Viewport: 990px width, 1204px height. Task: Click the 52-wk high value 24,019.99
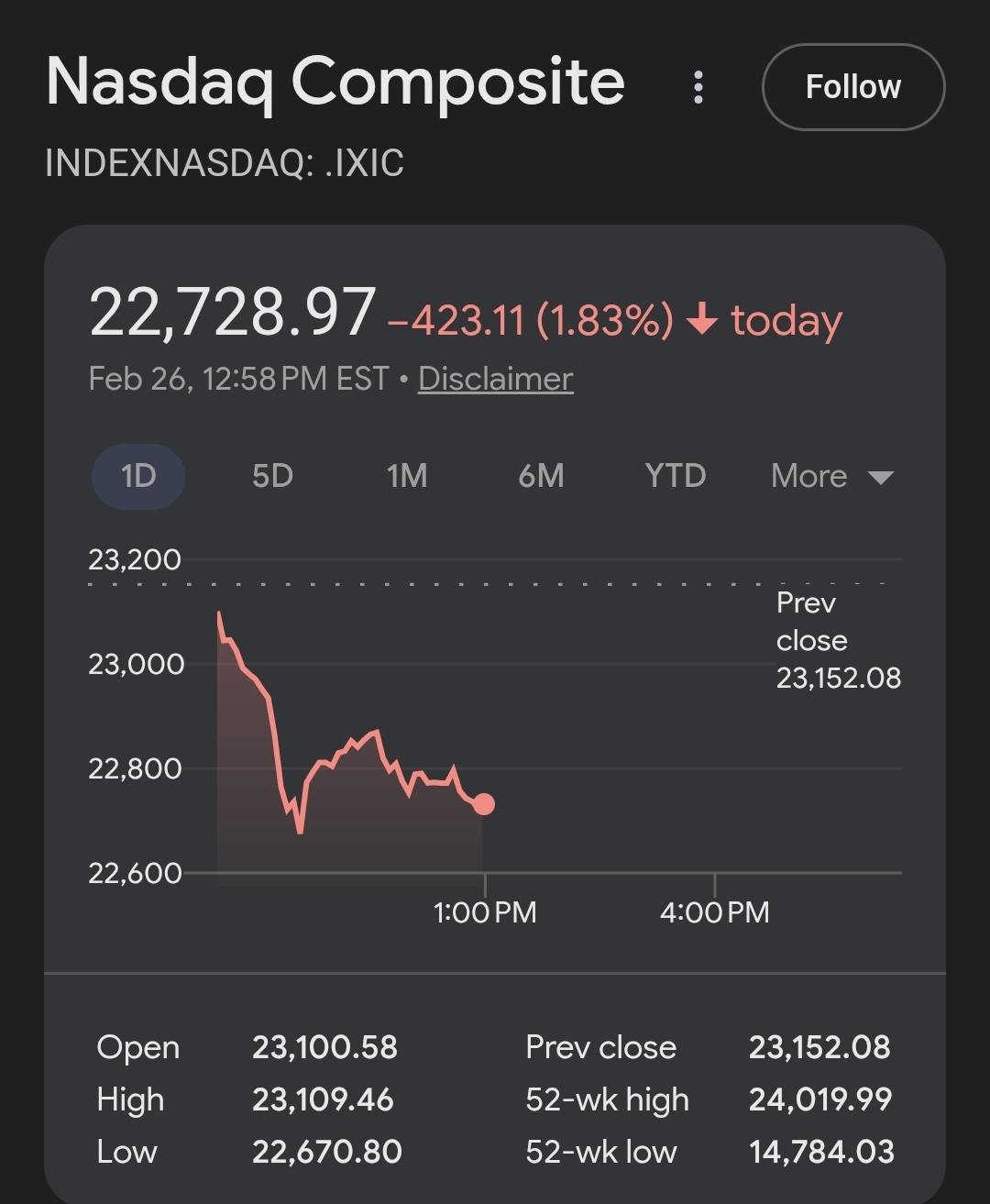820,1099
